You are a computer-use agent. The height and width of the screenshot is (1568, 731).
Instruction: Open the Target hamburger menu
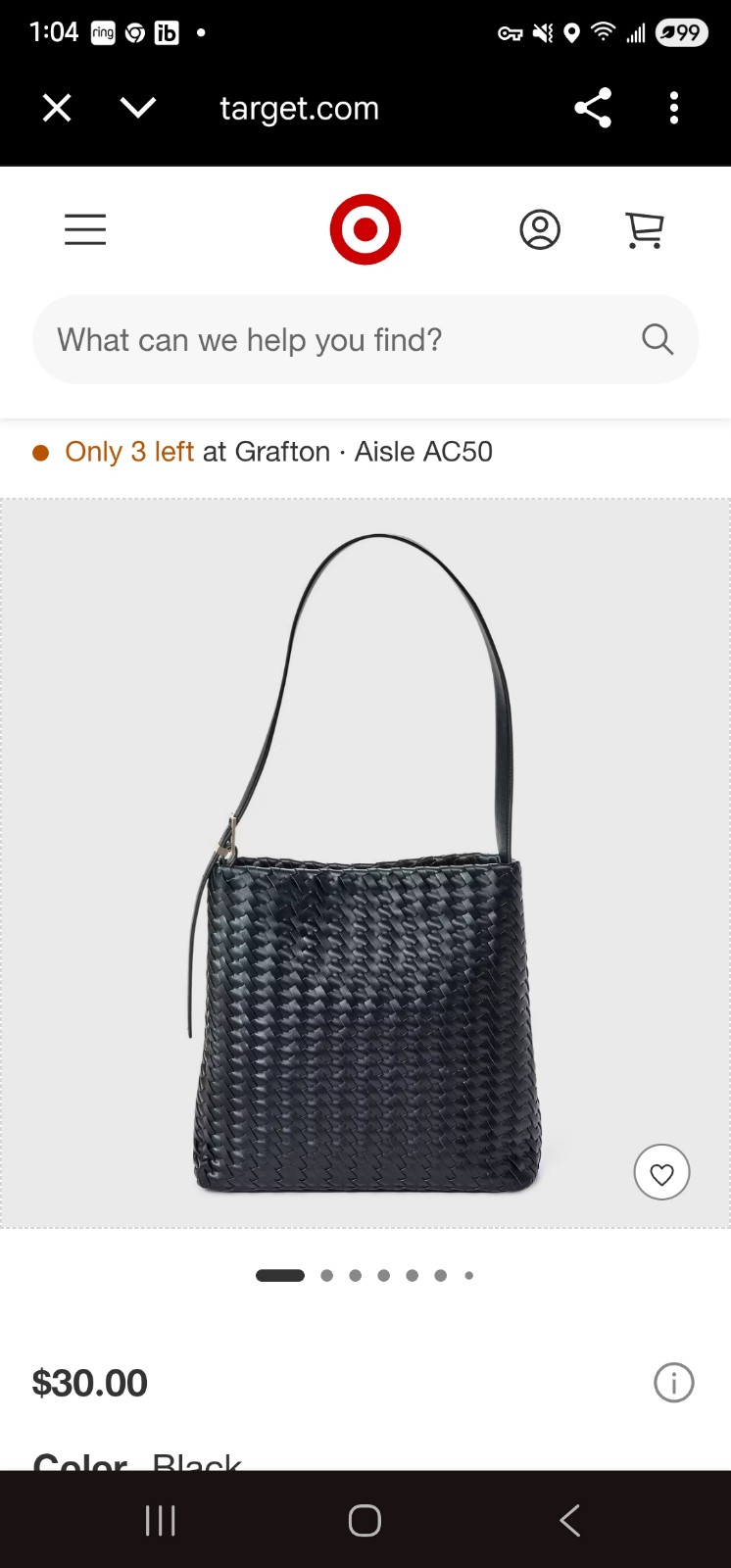(x=84, y=229)
